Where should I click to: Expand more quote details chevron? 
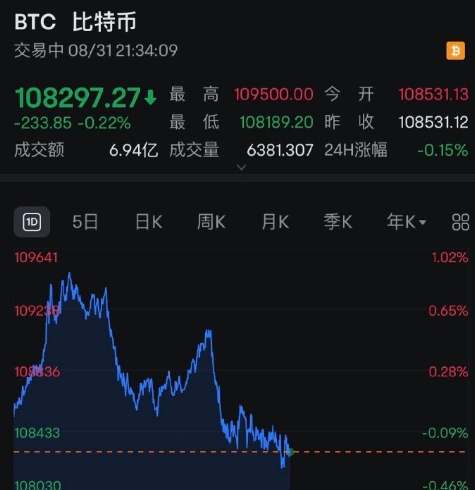(241, 167)
